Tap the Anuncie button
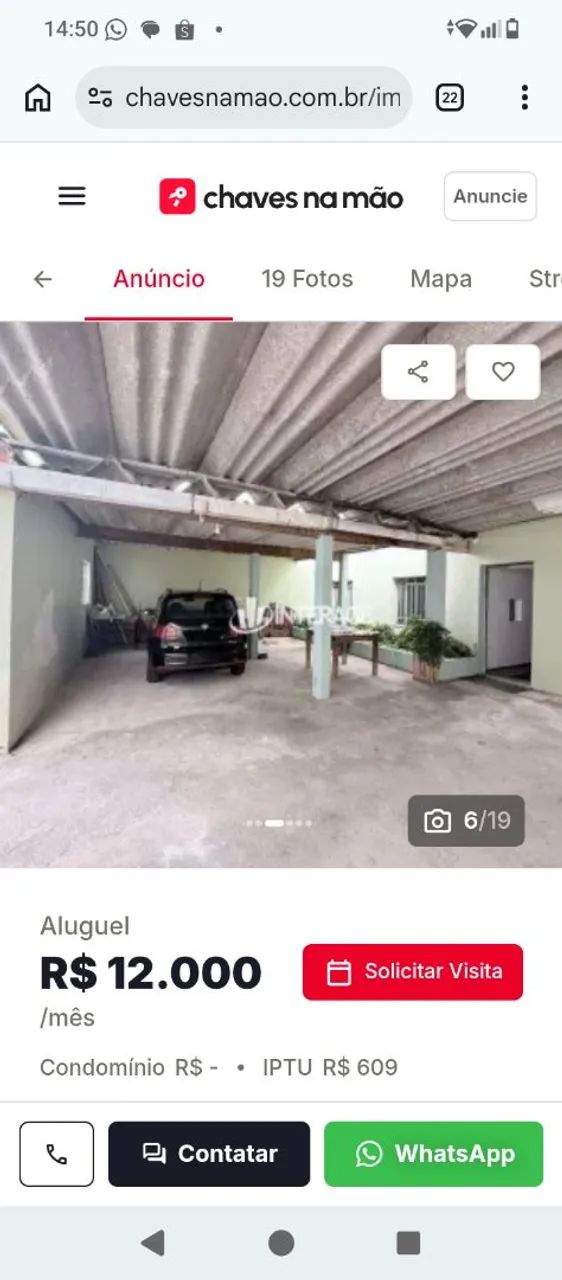Viewport: 562px width, 1280px height. pos(490,196)
